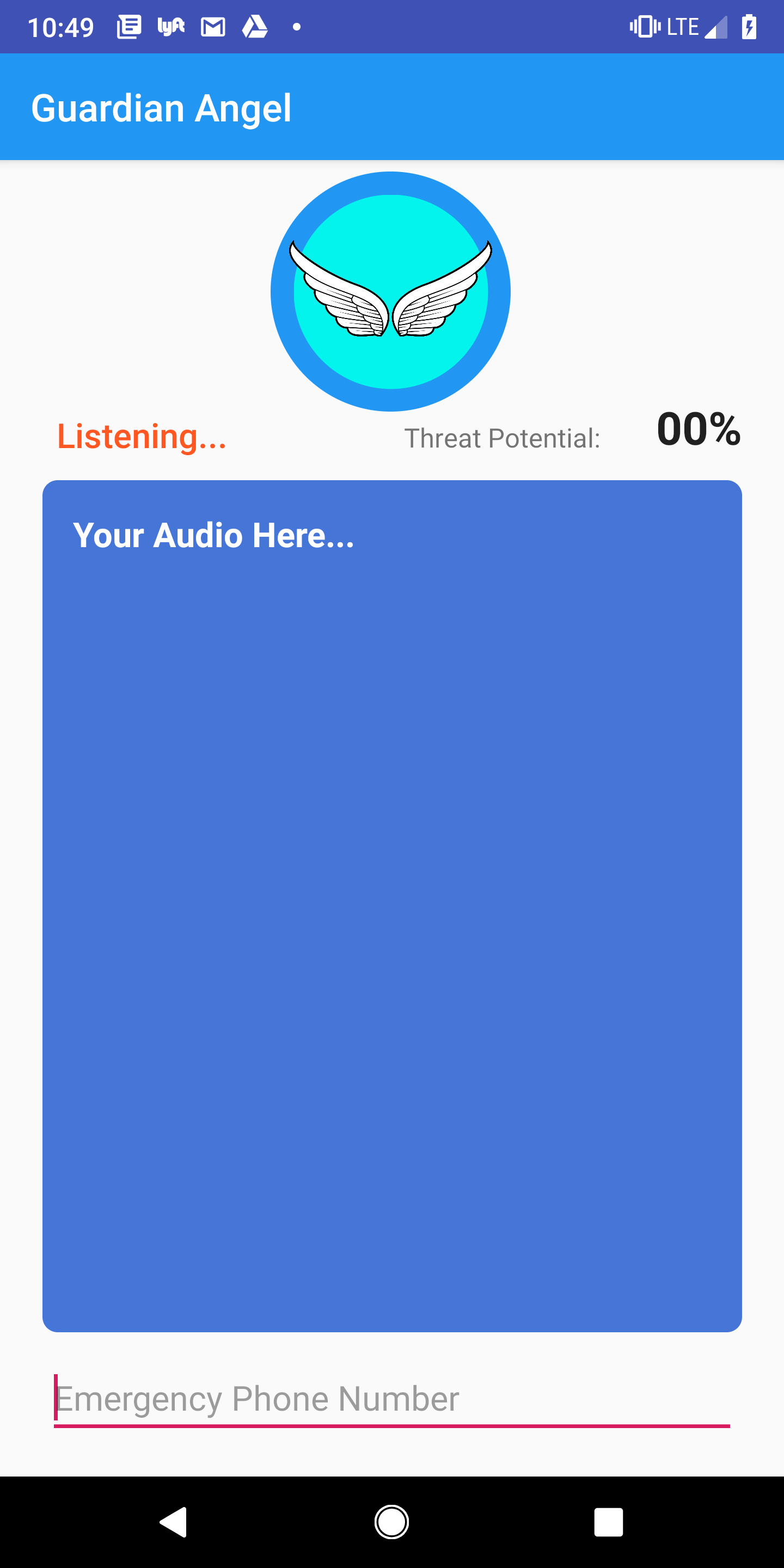
Task: Focus the Emergency Phone Number field
Action: coord(391,1399)
